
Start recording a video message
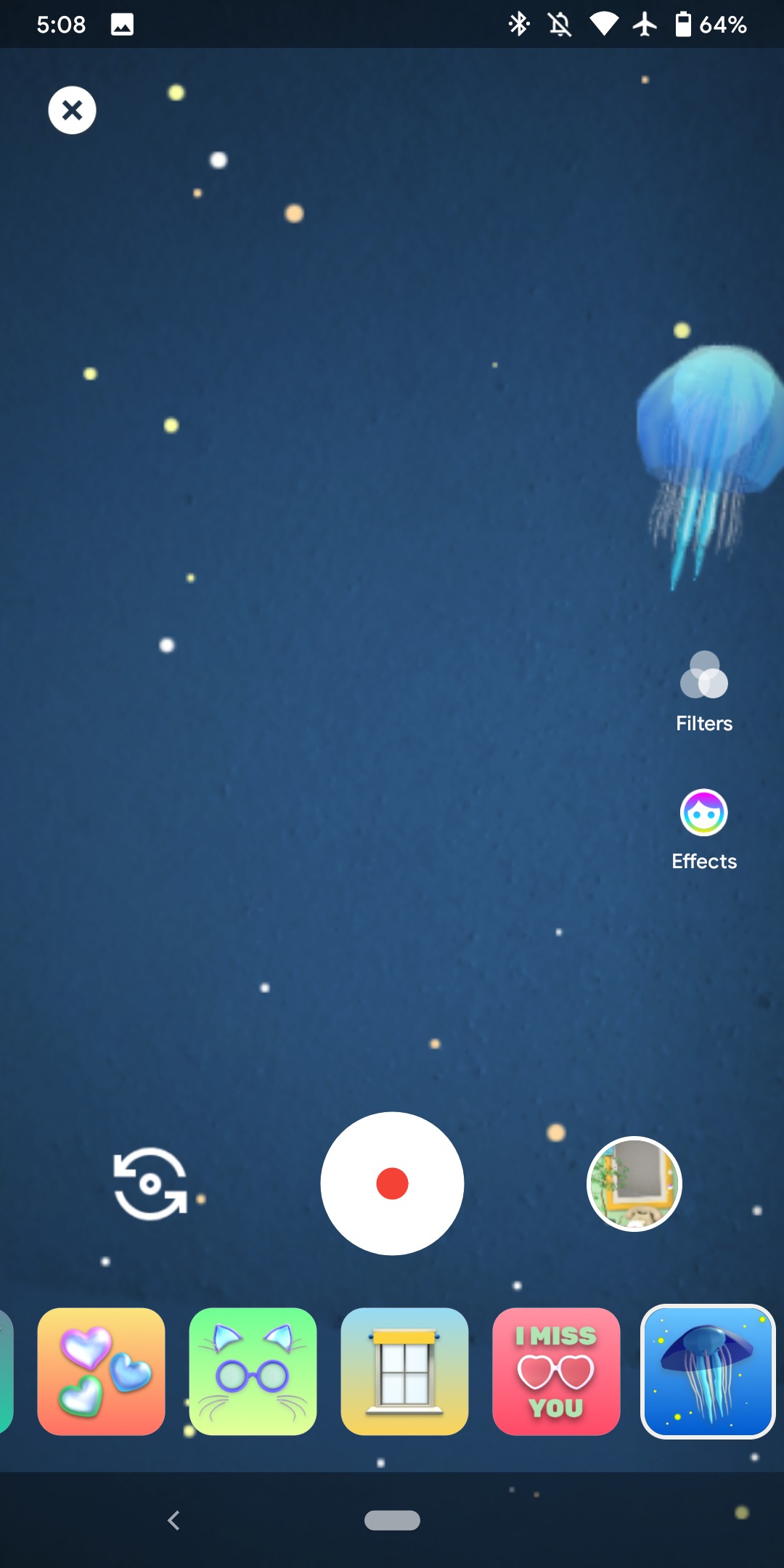tap(392, 1183)
